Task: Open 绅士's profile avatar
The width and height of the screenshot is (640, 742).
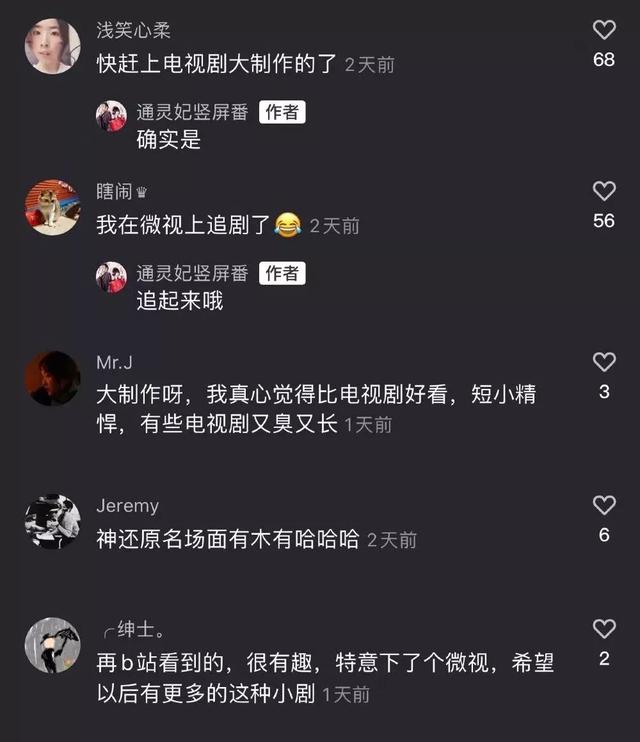Action: pos(52,645)
